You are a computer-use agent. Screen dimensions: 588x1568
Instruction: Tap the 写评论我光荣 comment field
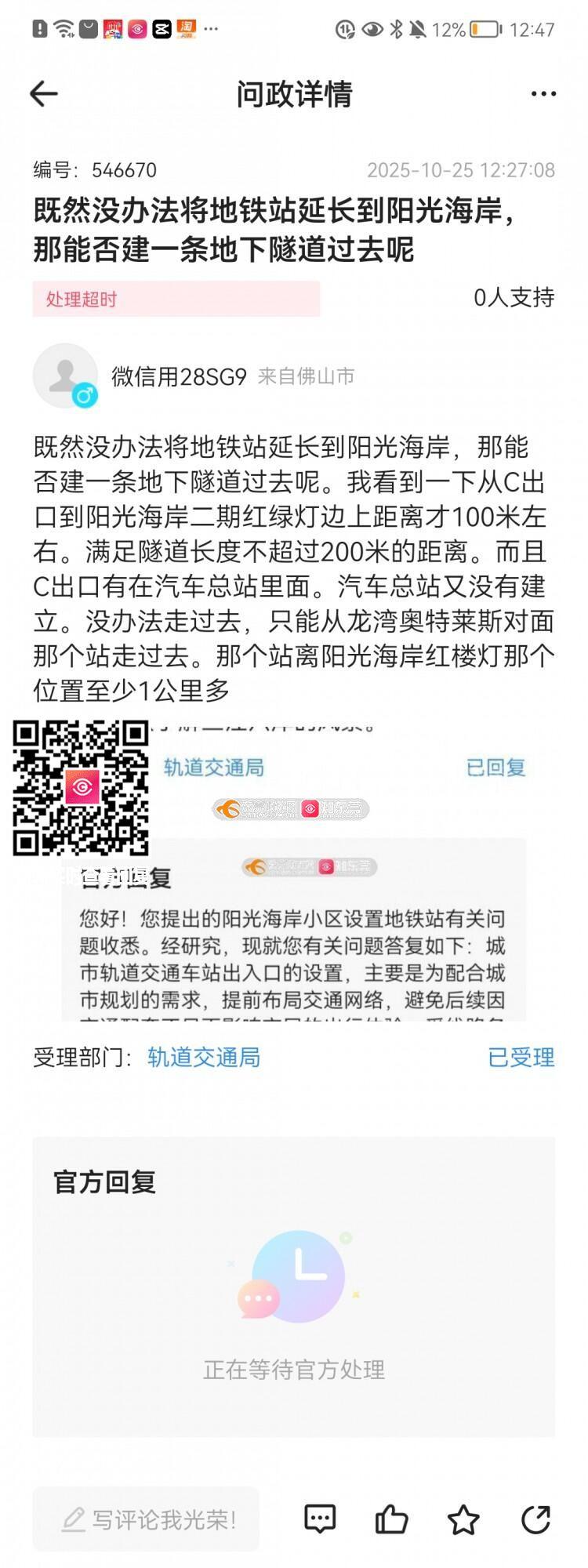(147, 1519)
